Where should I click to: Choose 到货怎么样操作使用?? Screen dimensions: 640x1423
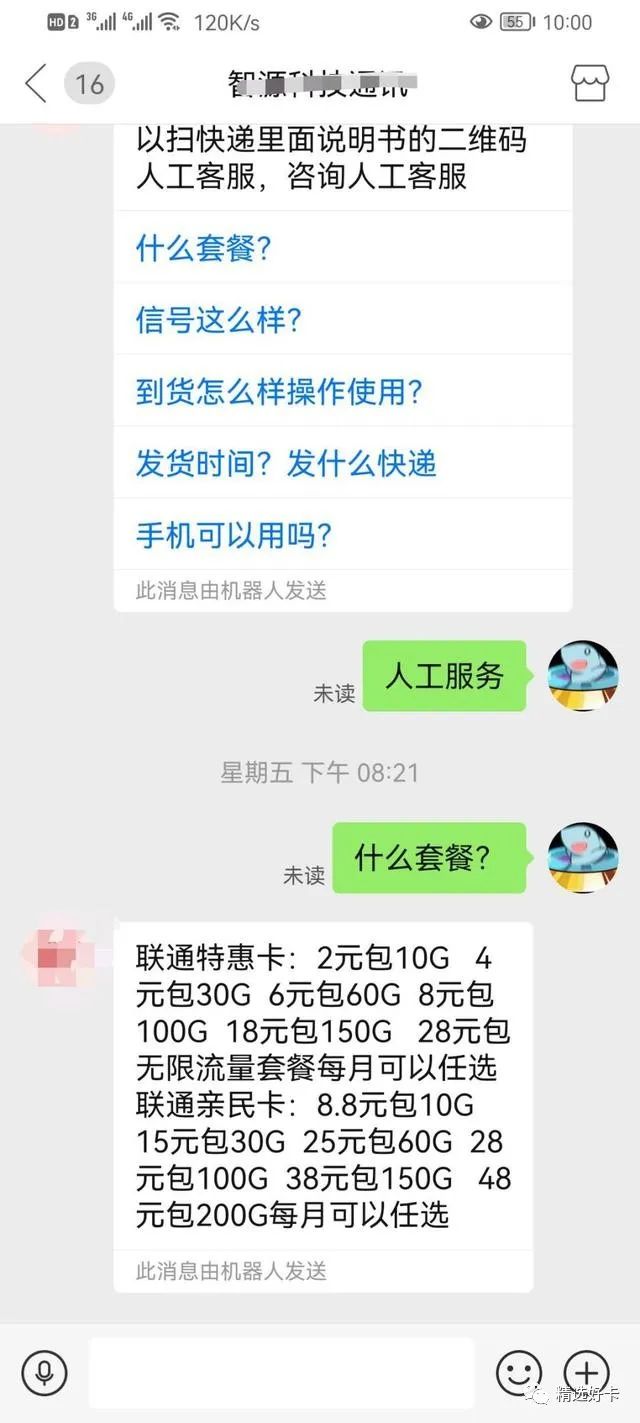(280, 392)
